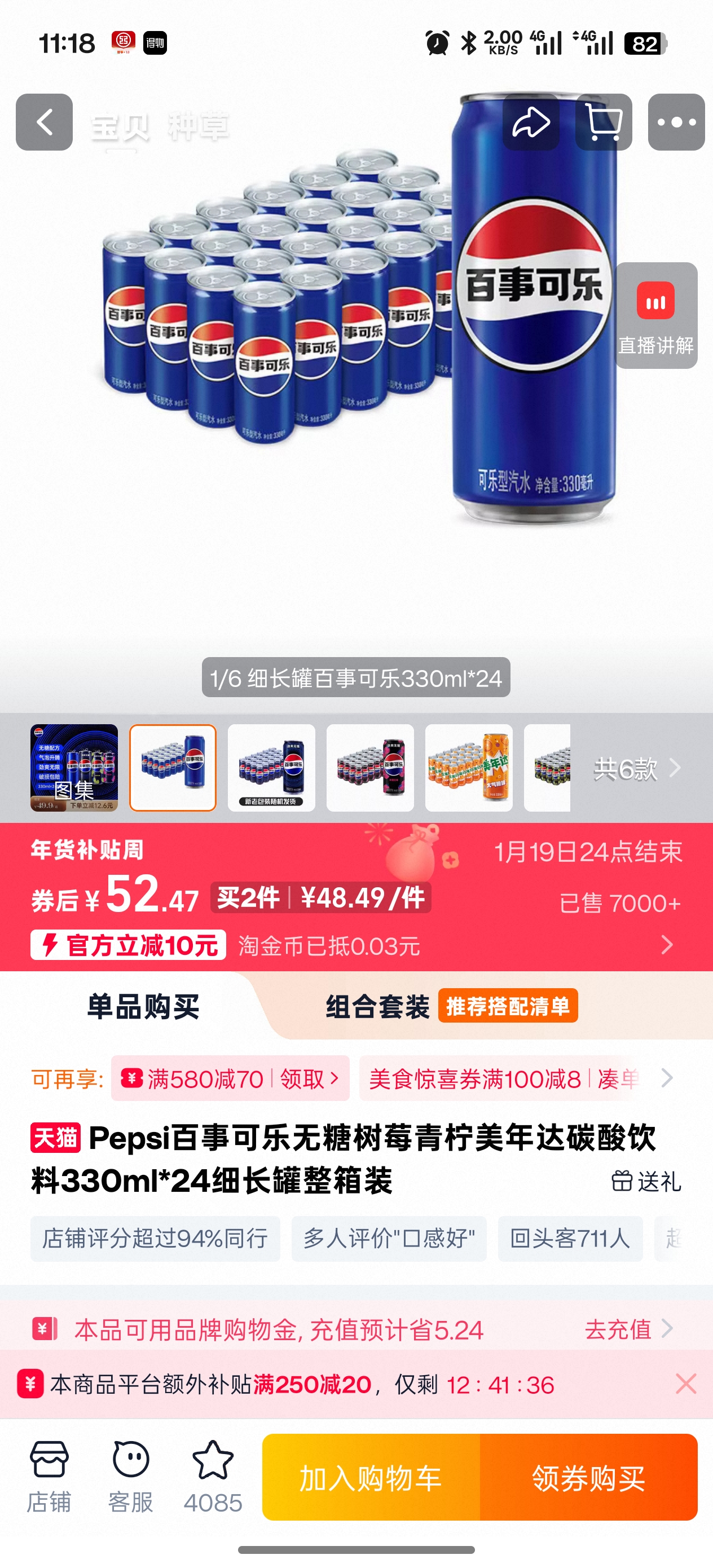View all 共6款 product variants

pyautogui.click(x=636, y=769)
